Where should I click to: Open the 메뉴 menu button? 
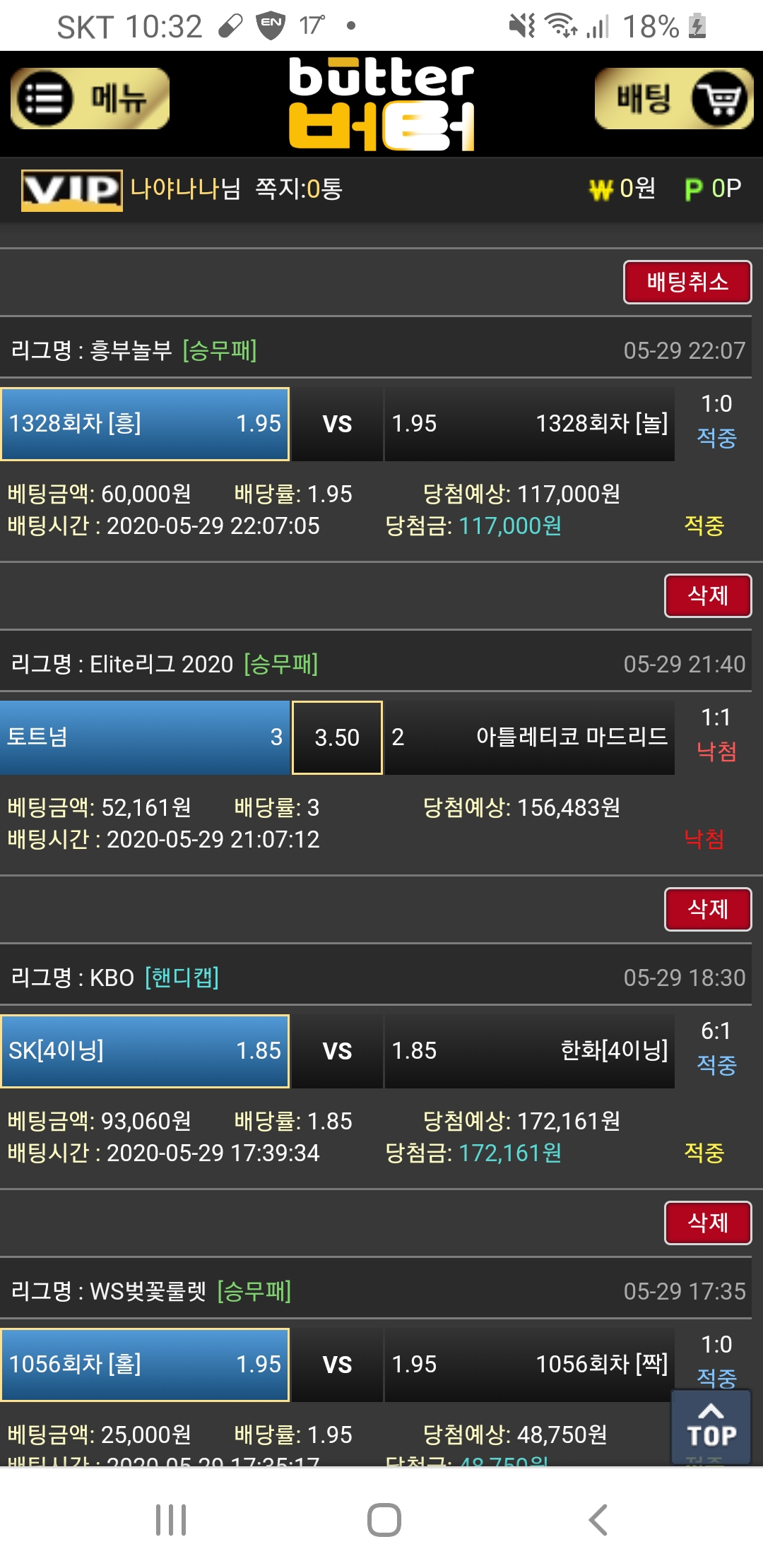point(90,98)
